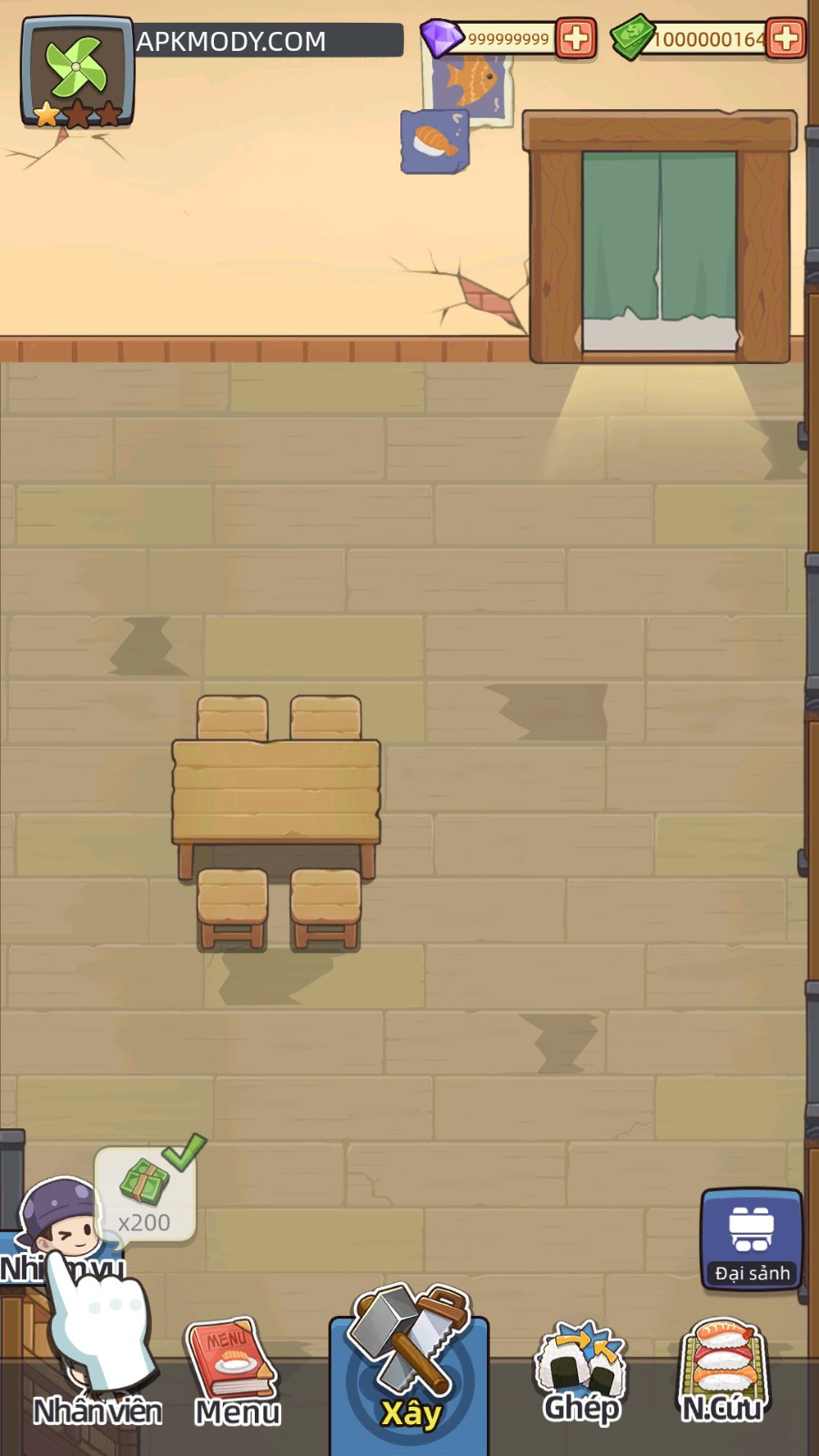Image resolution: width=819 pixels, height=1456 pixels.
Task: Claim the x200 cash quest reward
Action: pyautogui.click(x=146, y=1194)
